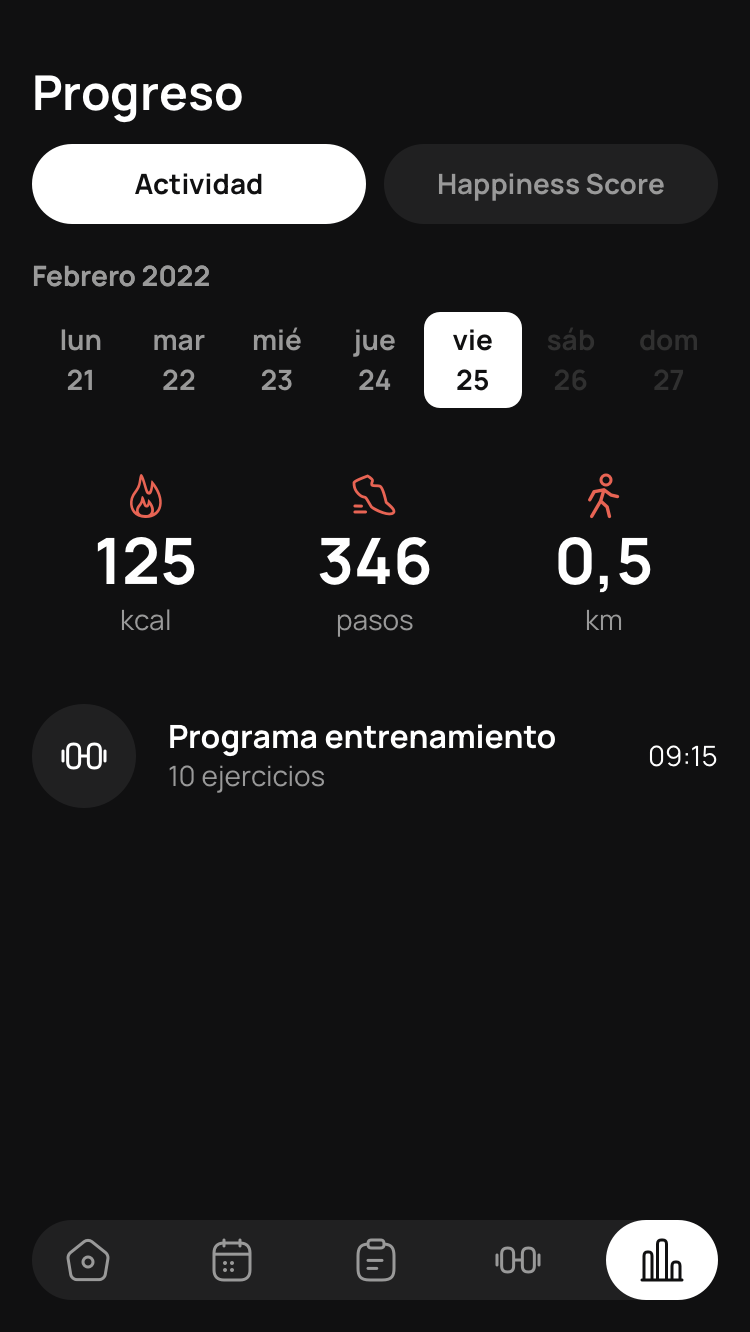This screenshot has width=750, height=1332.
Task: Open the calendar tab in bottom bar
Action: 232,1260
